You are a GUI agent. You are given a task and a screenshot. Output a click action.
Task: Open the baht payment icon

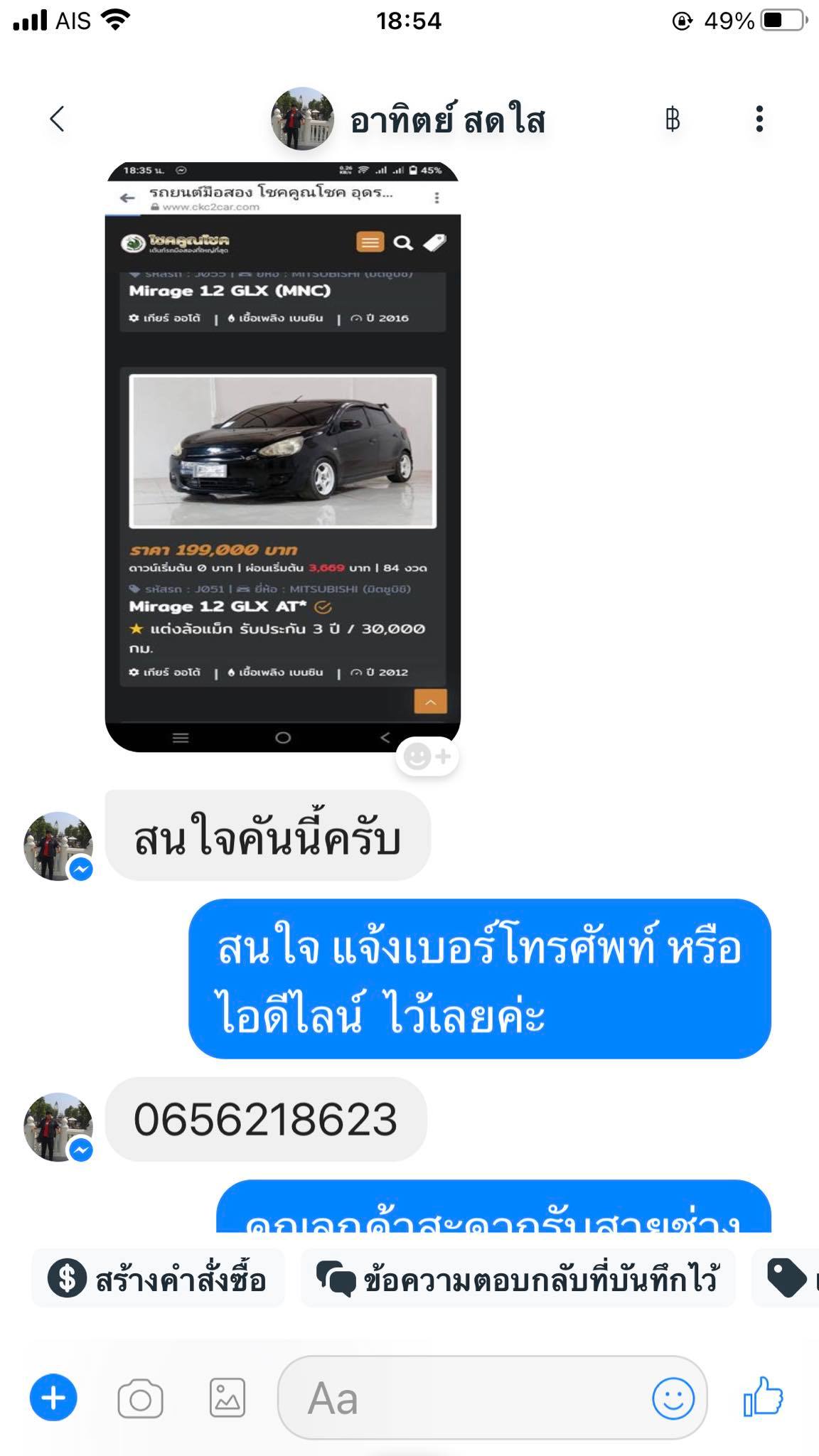click(x=673, y=119)
